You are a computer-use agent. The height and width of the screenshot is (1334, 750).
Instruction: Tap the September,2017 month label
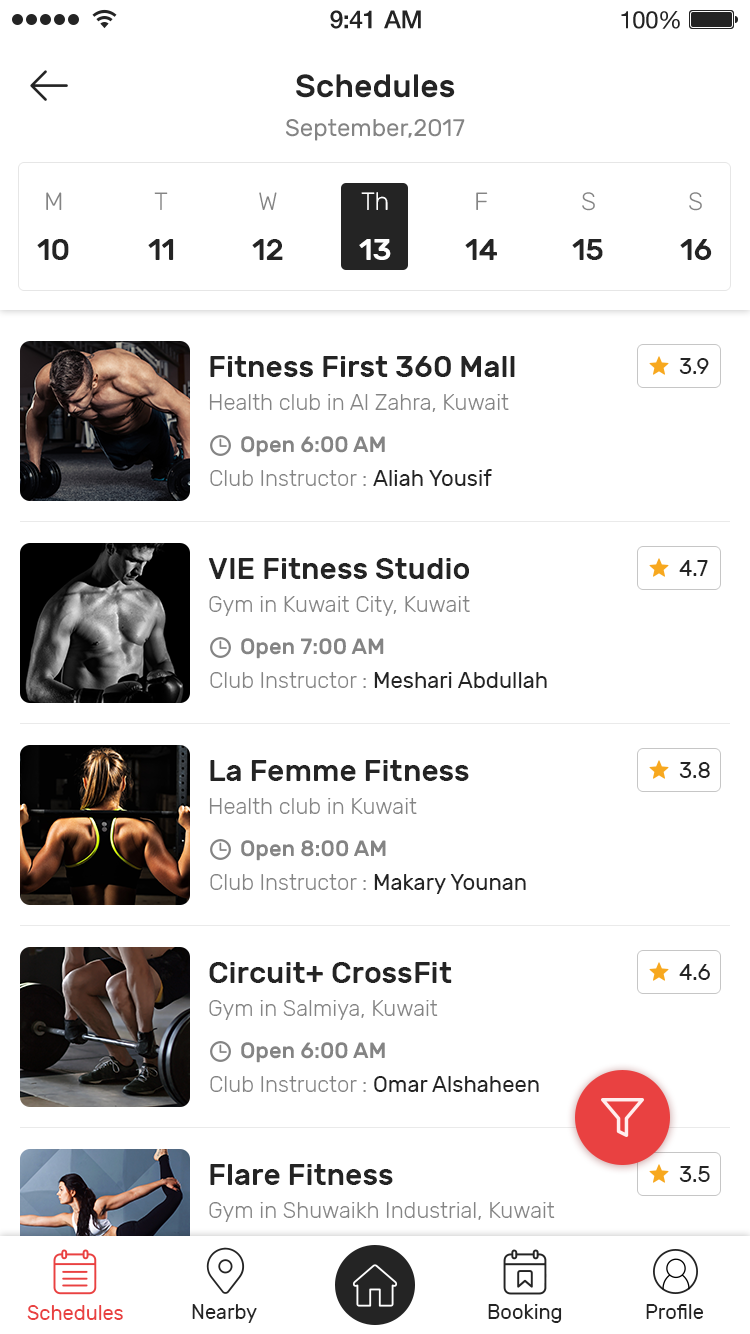(374, 128)
